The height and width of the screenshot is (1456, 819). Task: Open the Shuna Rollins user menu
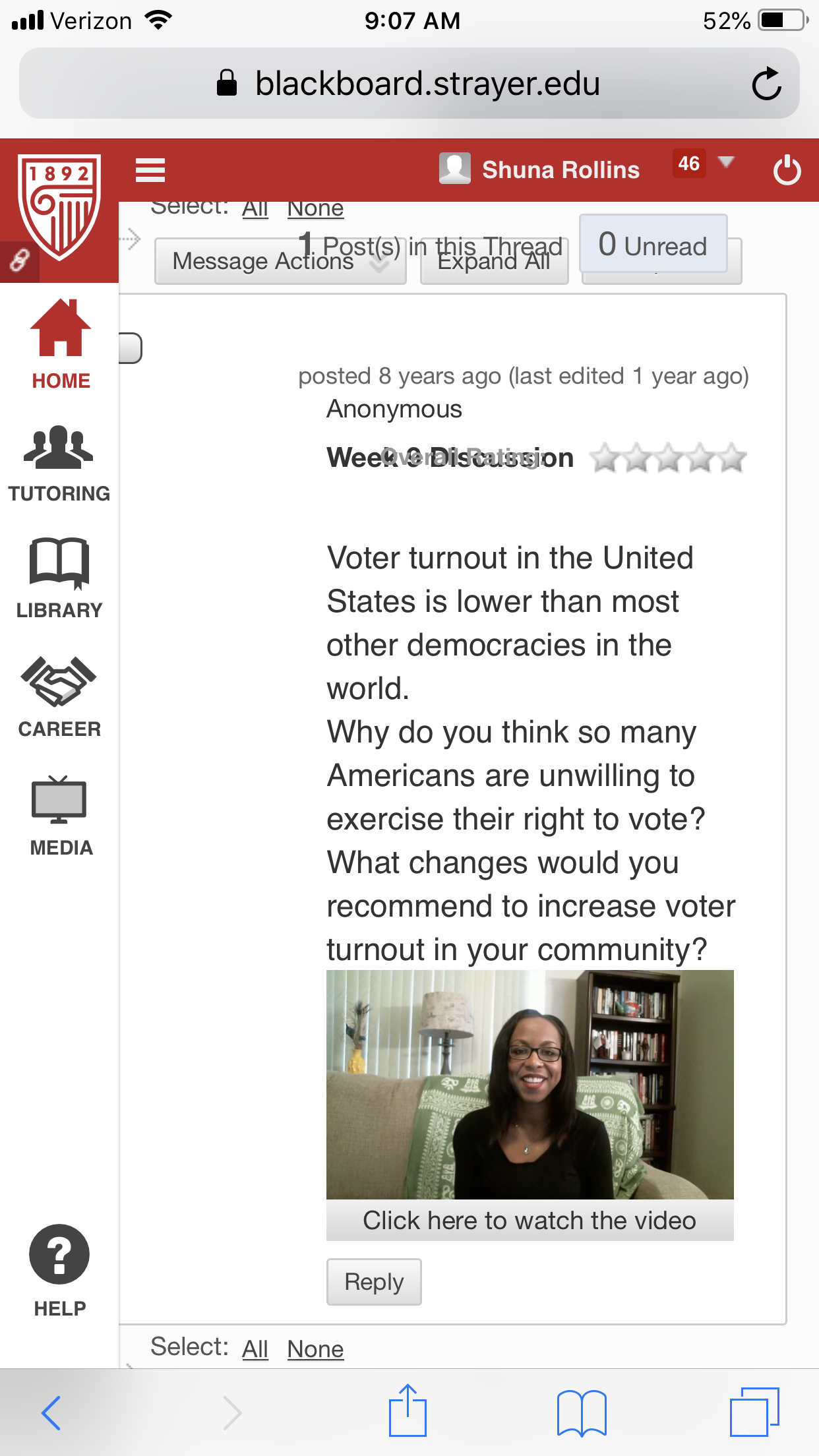coord(539,169)
